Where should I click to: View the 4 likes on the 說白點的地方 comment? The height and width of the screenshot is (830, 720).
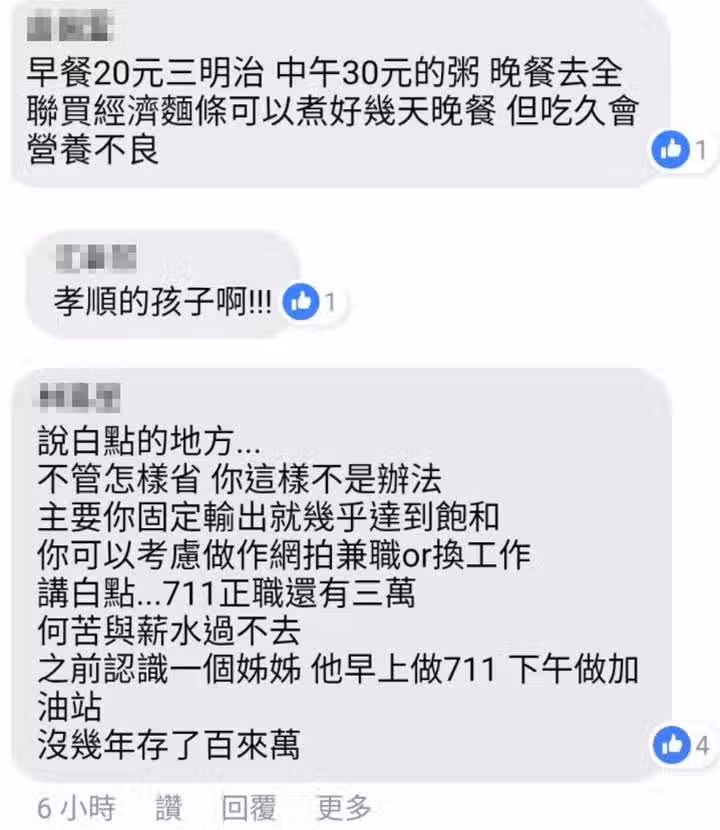pyautogui.click(x=683, y=745)
